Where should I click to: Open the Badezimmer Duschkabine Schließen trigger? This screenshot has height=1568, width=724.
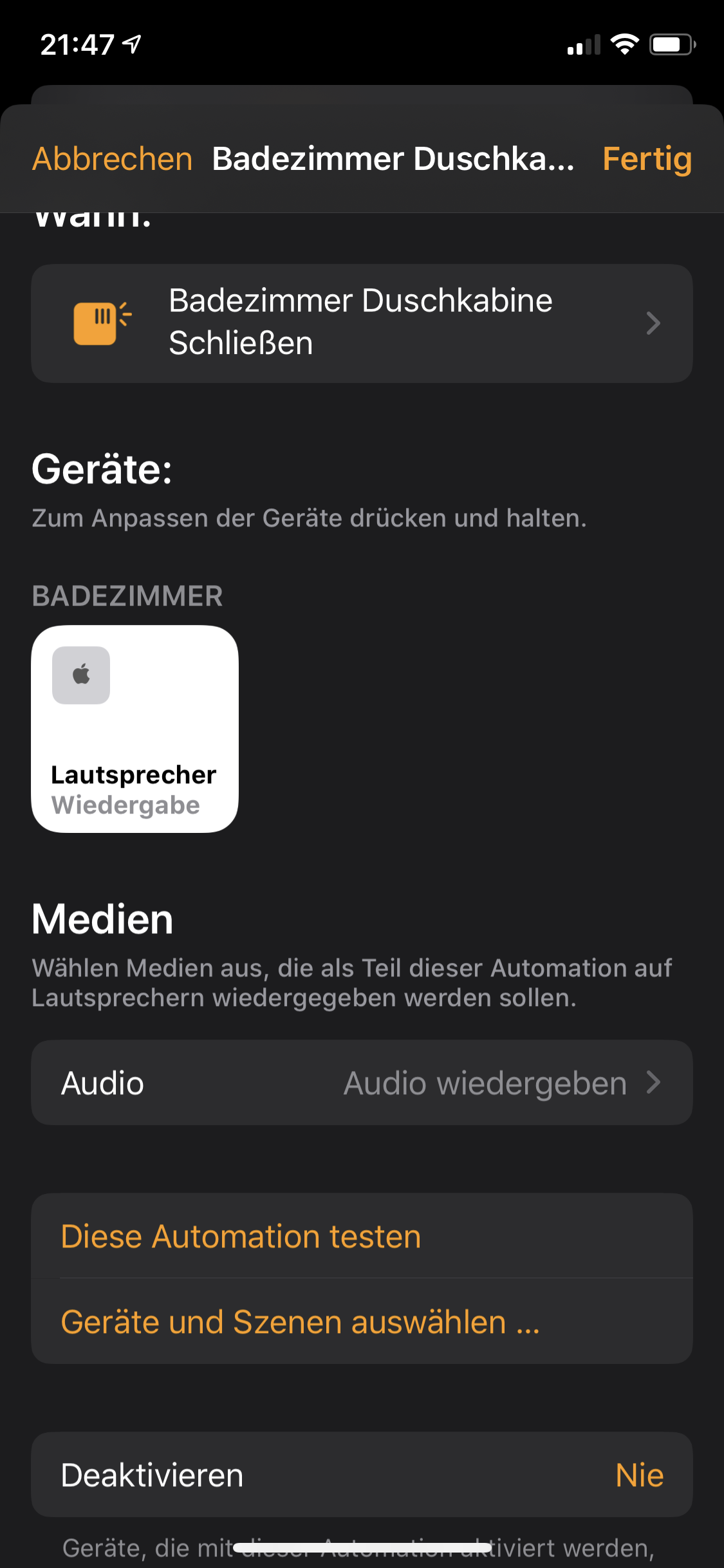[362, 323]
